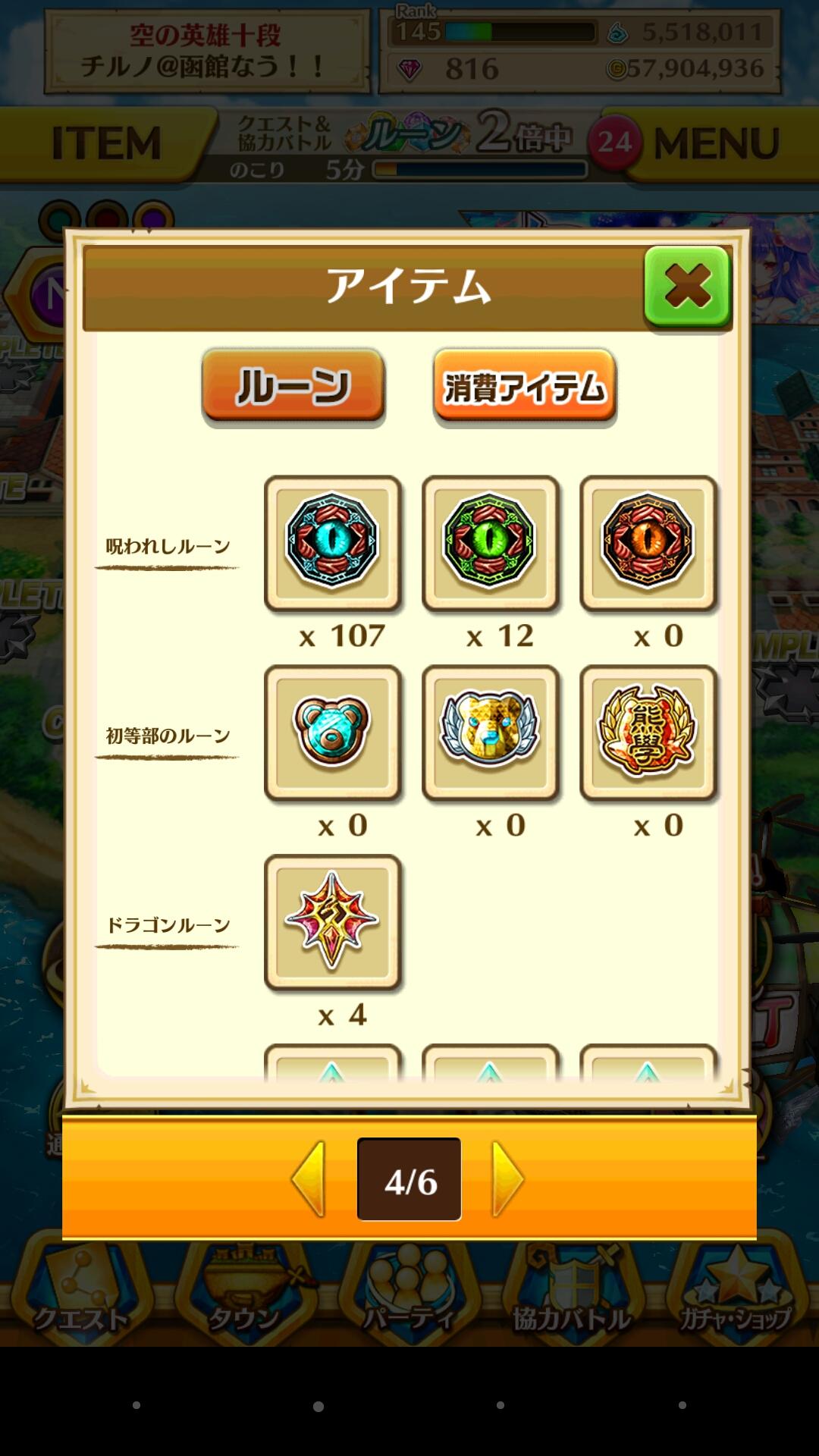Select the red 熊學 emblem rune
819x1456 pixels.
click(x=648, y=733)
